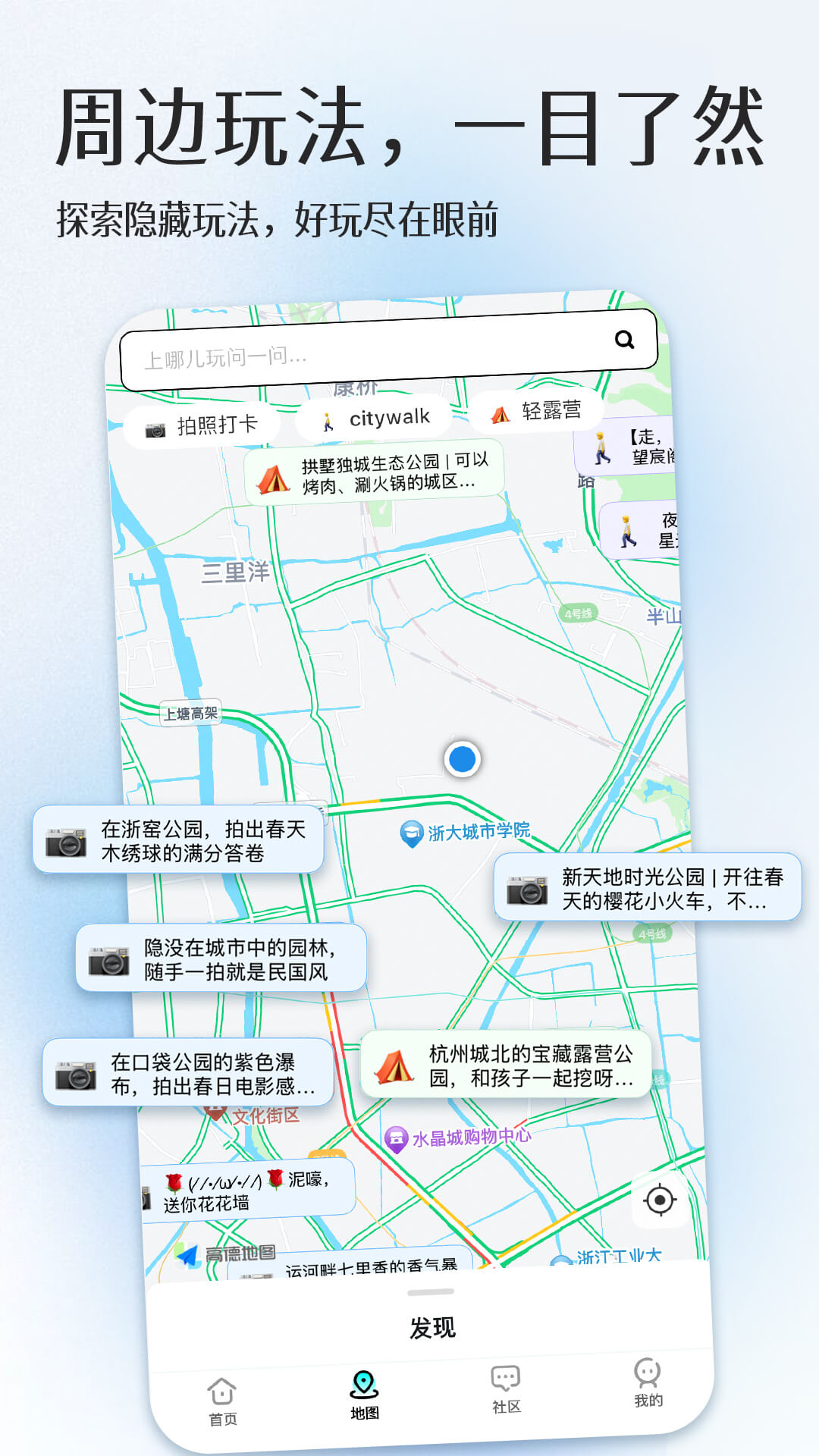The image size is (819, 1456).
Task: Tap the 浙大城市学院 school marker icon
Action: pyautogui.click(x=412, y=831)
